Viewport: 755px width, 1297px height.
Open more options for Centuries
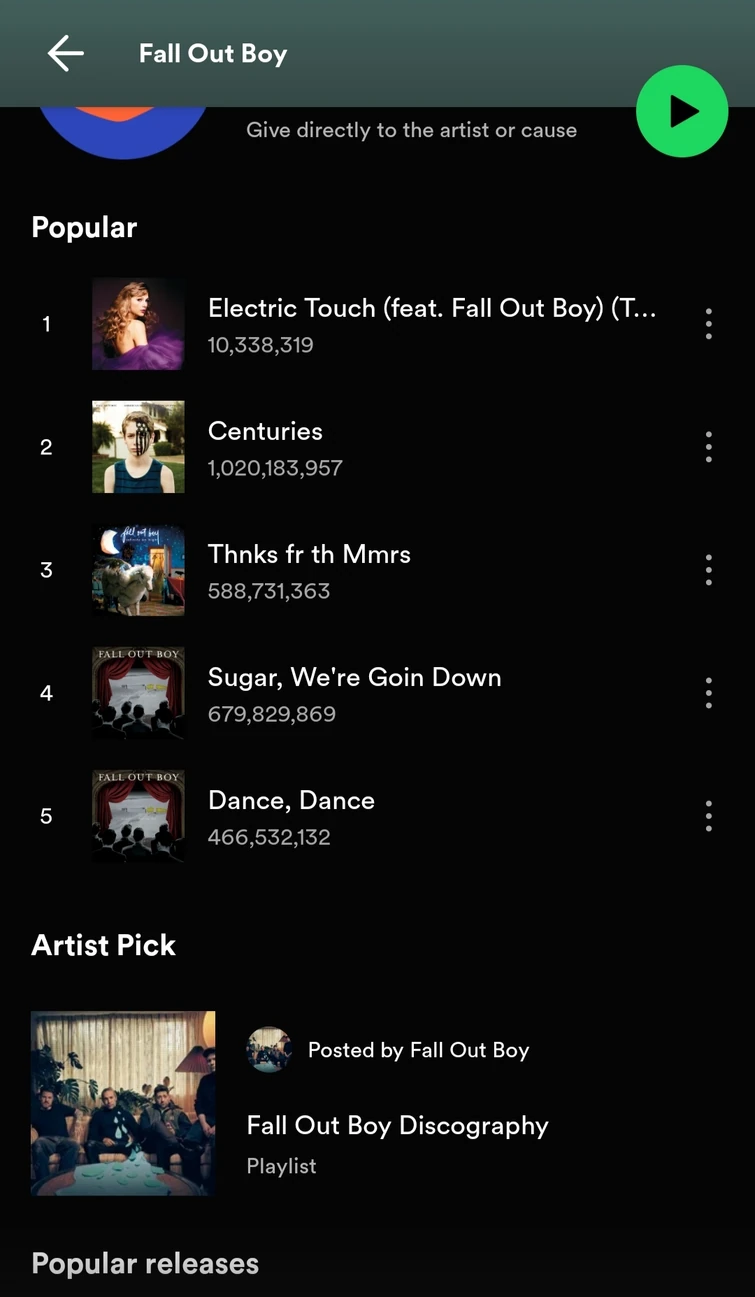(708, 447)
